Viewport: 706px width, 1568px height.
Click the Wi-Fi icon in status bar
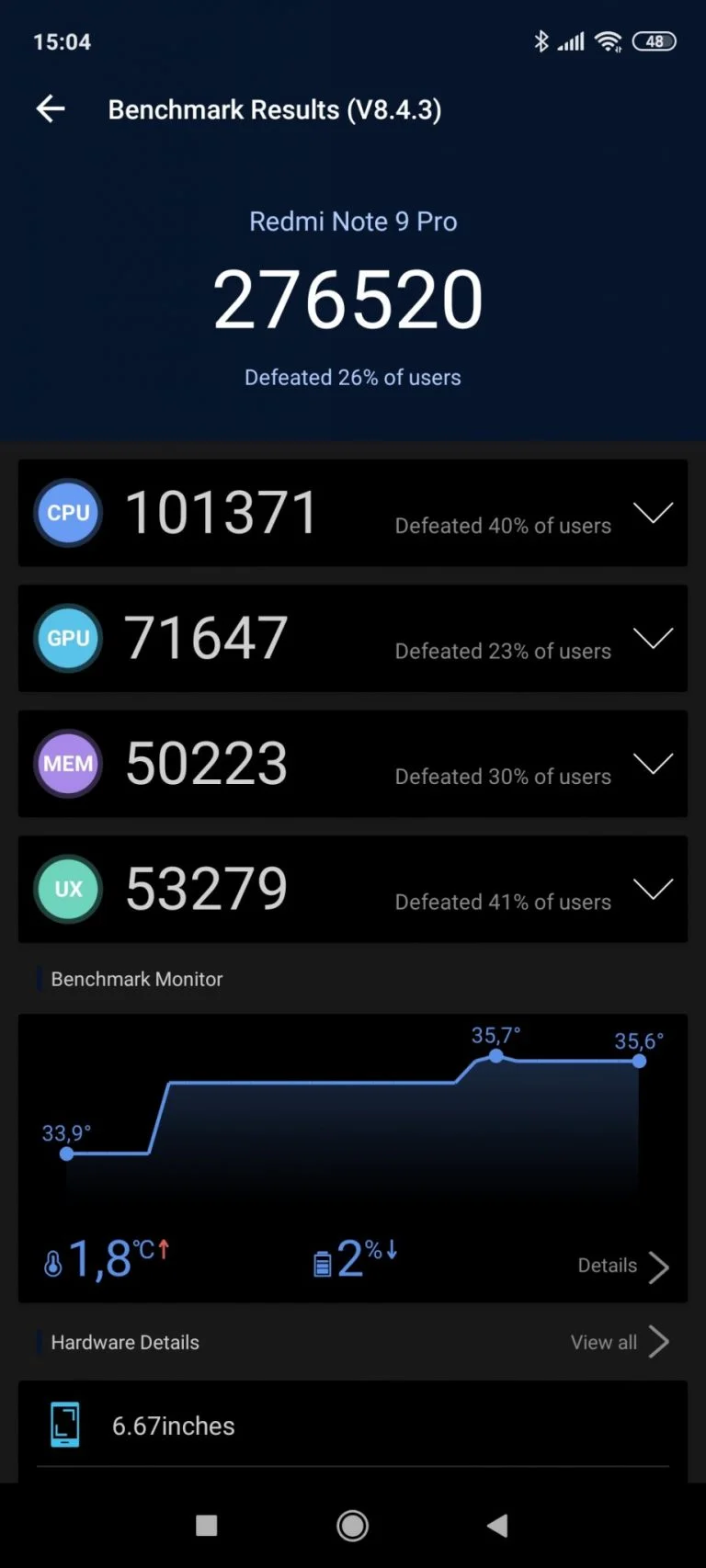tap(609, 40)
